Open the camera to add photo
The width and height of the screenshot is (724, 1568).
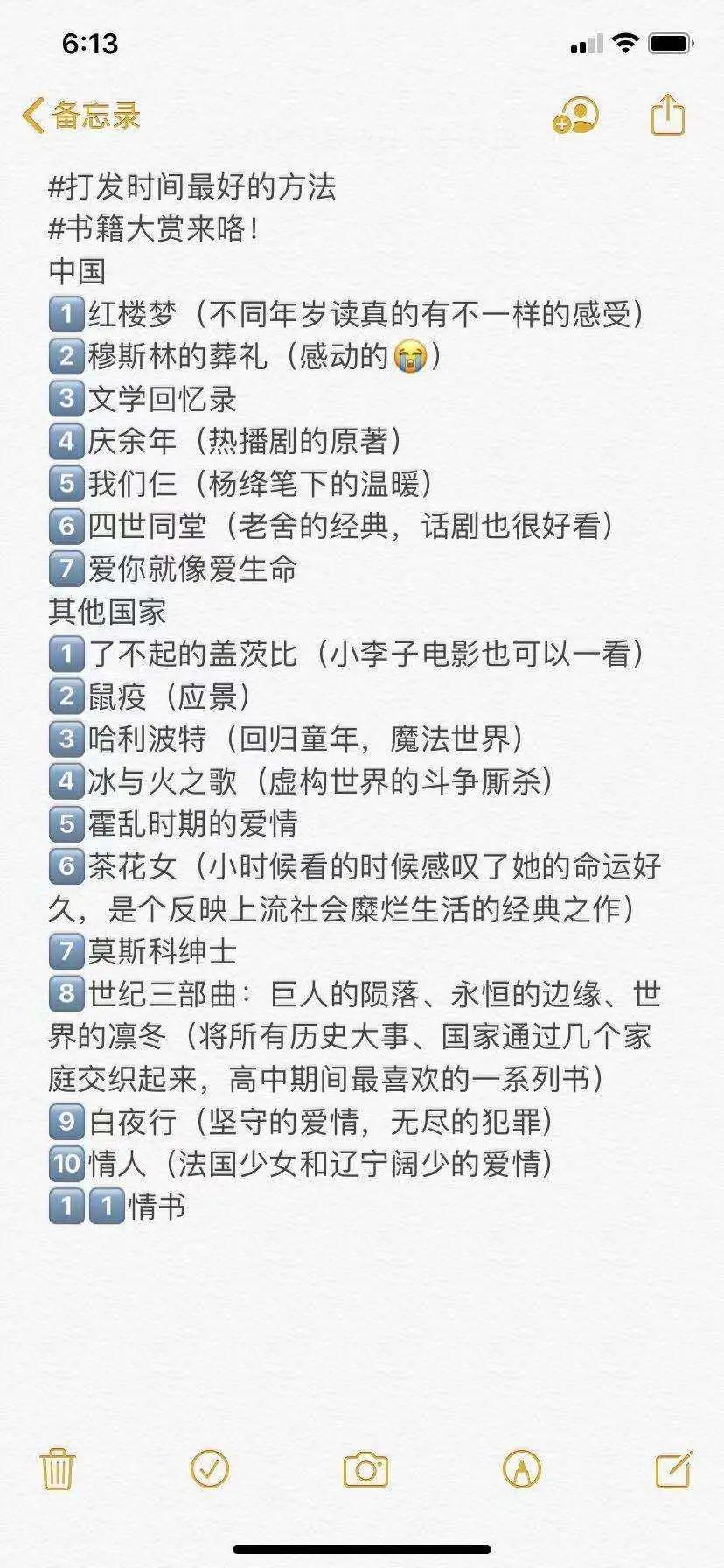pyautogui.click(x=365, y=1469)
